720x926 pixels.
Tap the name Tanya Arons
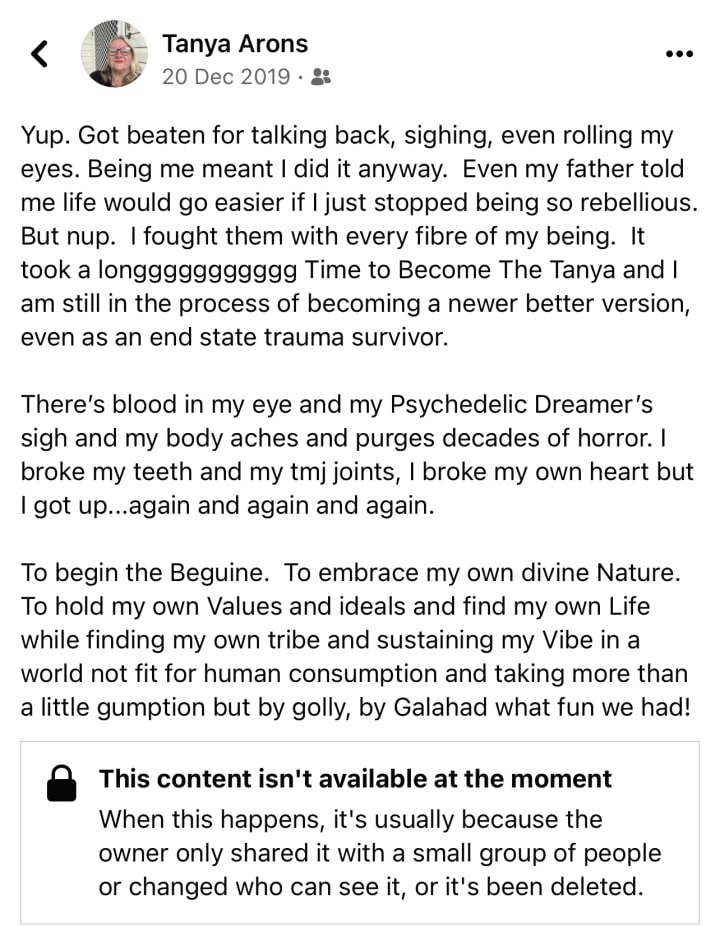[235, 43]
